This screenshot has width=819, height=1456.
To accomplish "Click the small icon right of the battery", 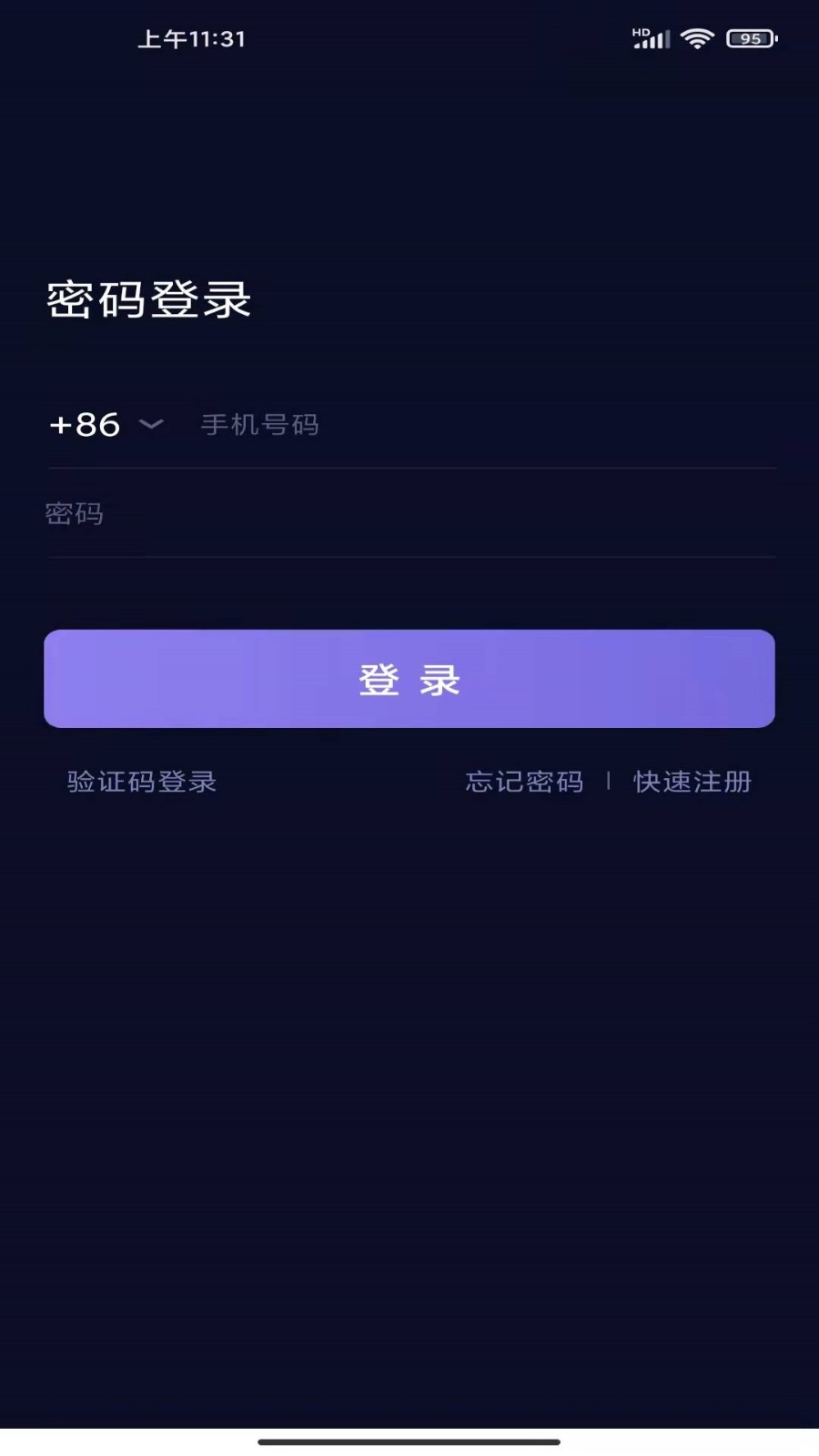I will tap(776, 38).
